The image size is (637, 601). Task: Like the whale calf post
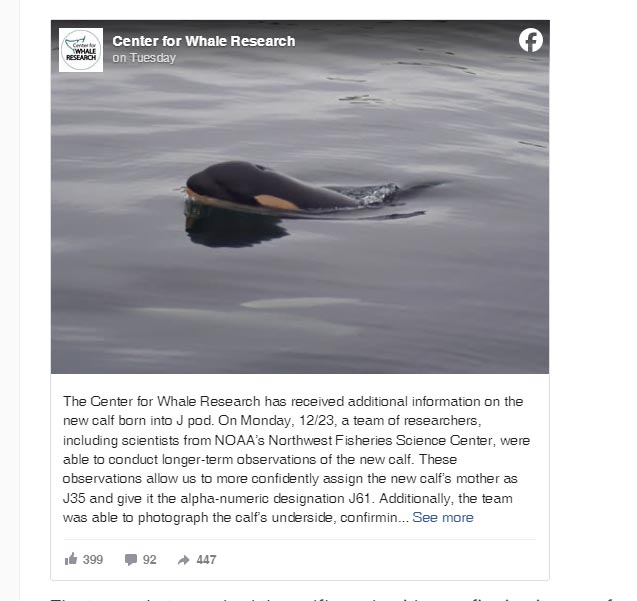(x=84, y=559)
